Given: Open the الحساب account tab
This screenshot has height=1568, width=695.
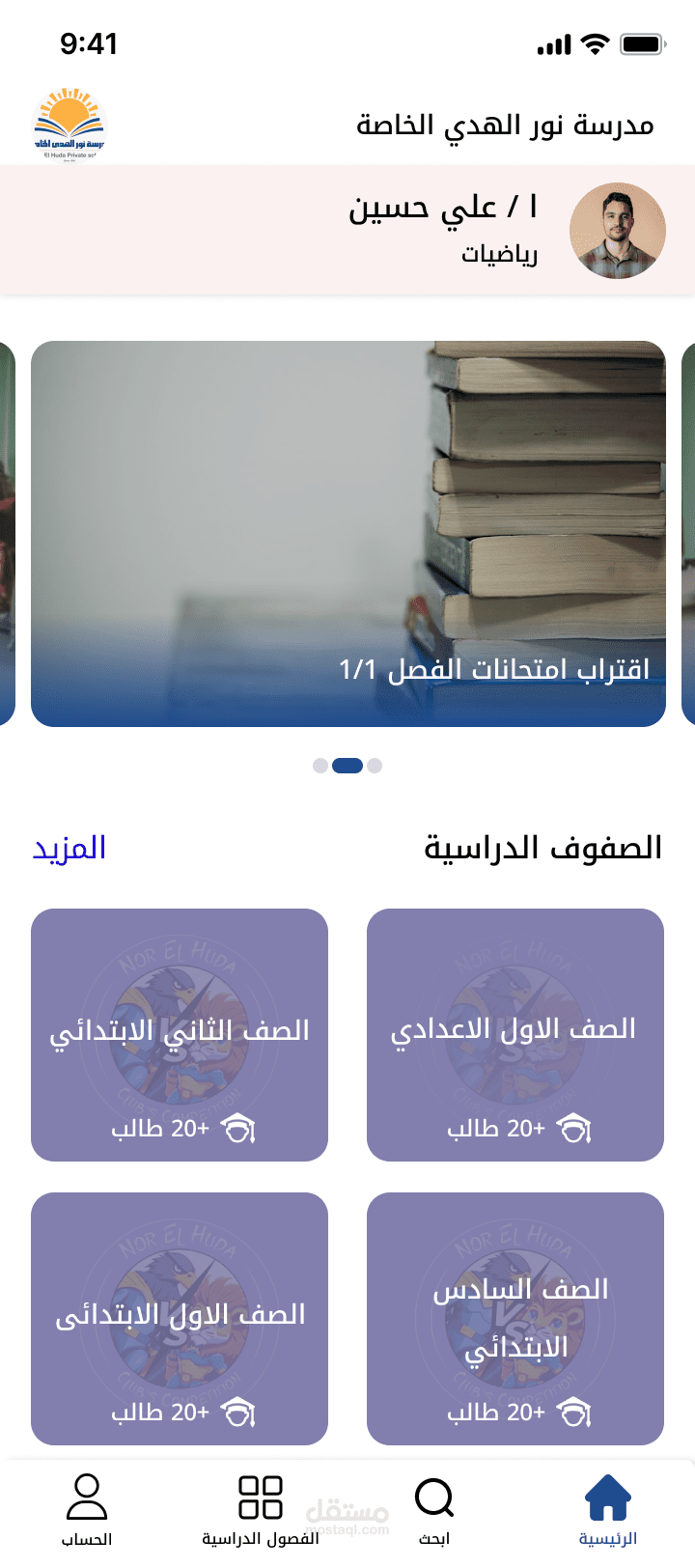Looking at the screenshot, I should [87, 1510].
